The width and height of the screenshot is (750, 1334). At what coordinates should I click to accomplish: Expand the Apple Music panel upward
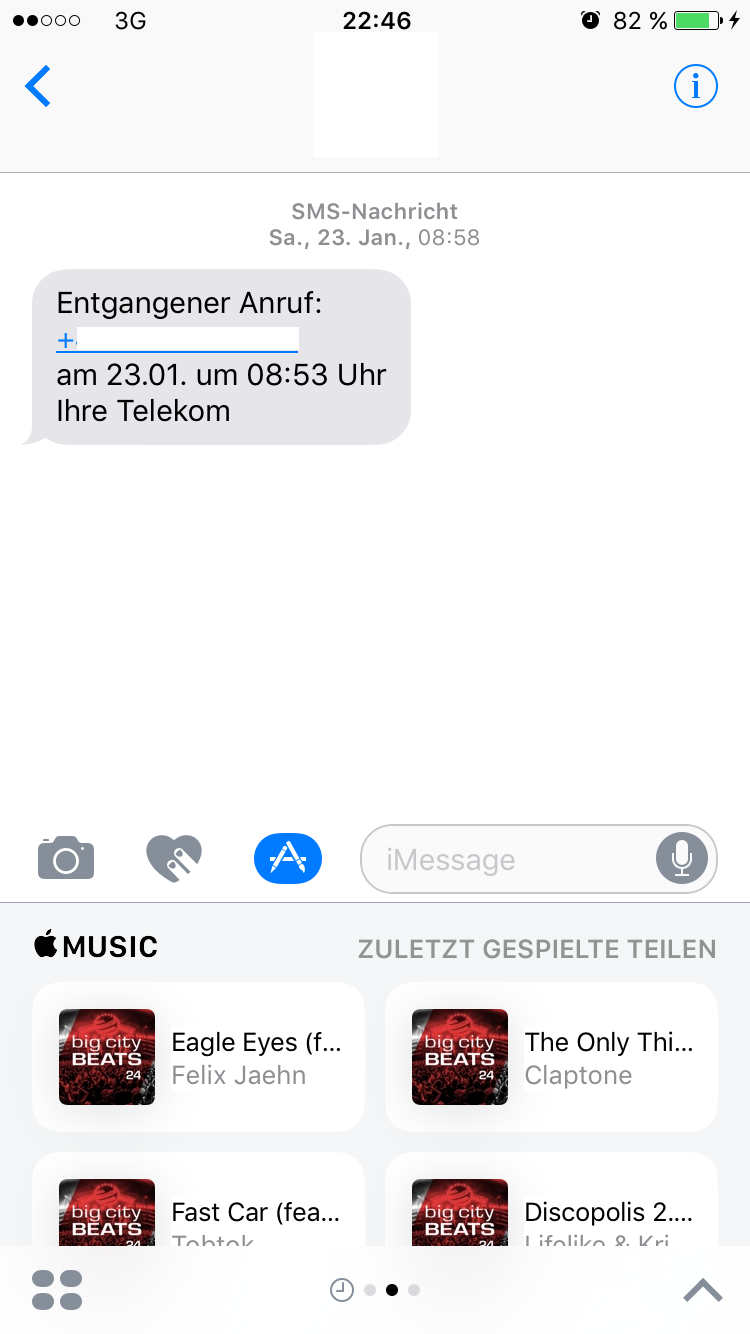703,1290
